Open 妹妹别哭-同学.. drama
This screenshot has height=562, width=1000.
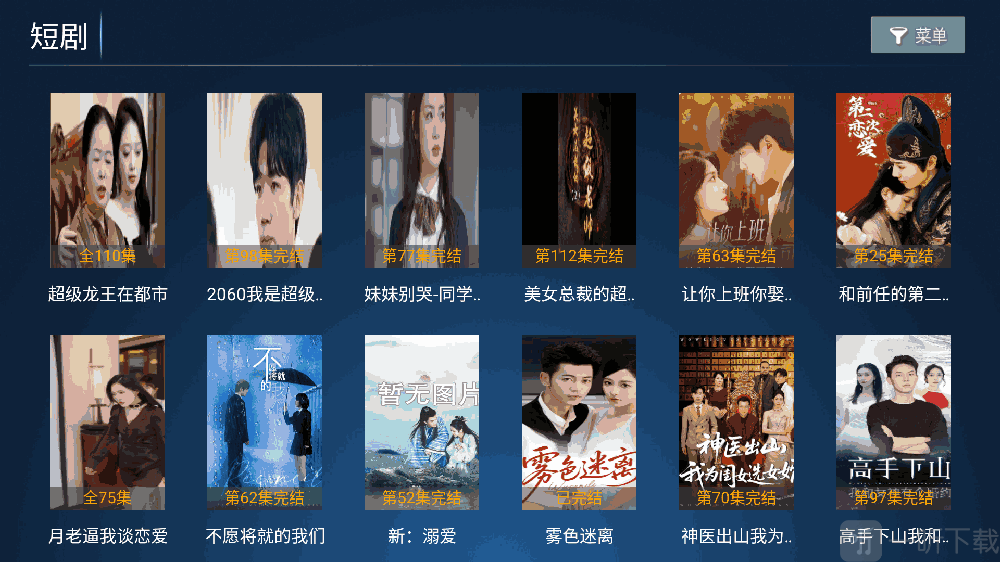tap(422, 181)
